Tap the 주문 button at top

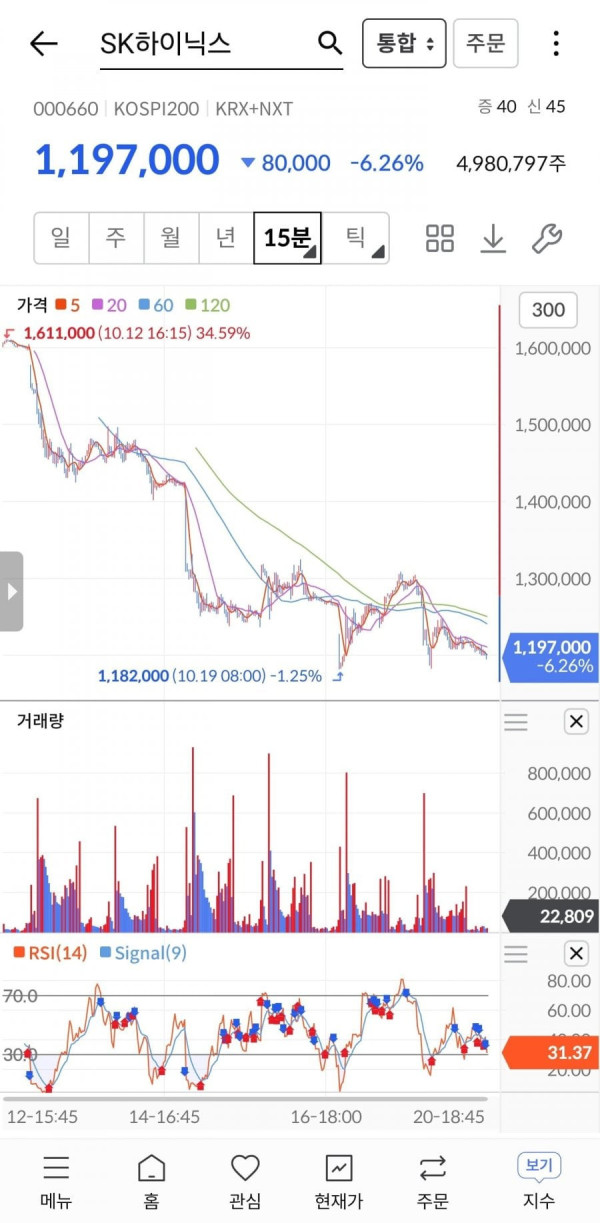tap(485, 43)
